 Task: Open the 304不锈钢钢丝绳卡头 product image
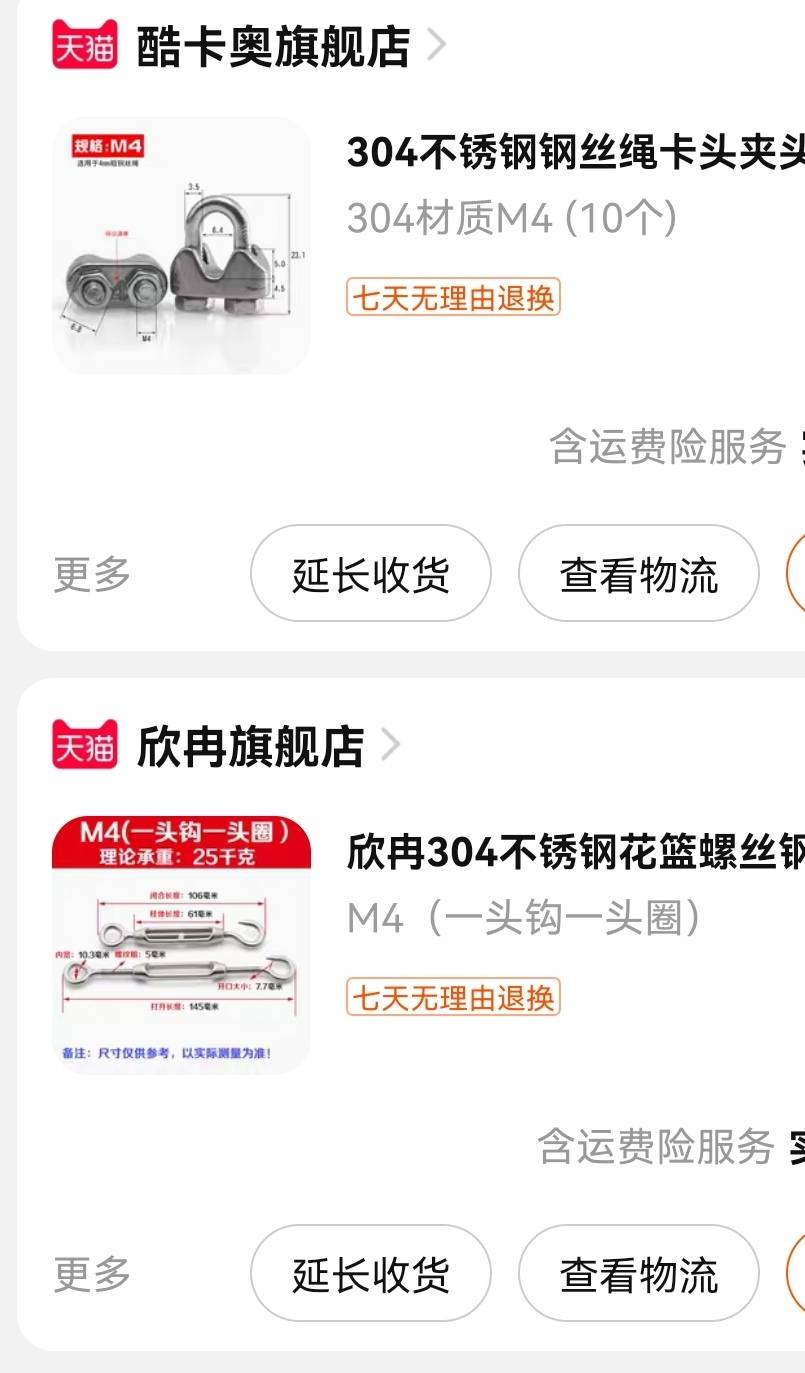[181, 246]
